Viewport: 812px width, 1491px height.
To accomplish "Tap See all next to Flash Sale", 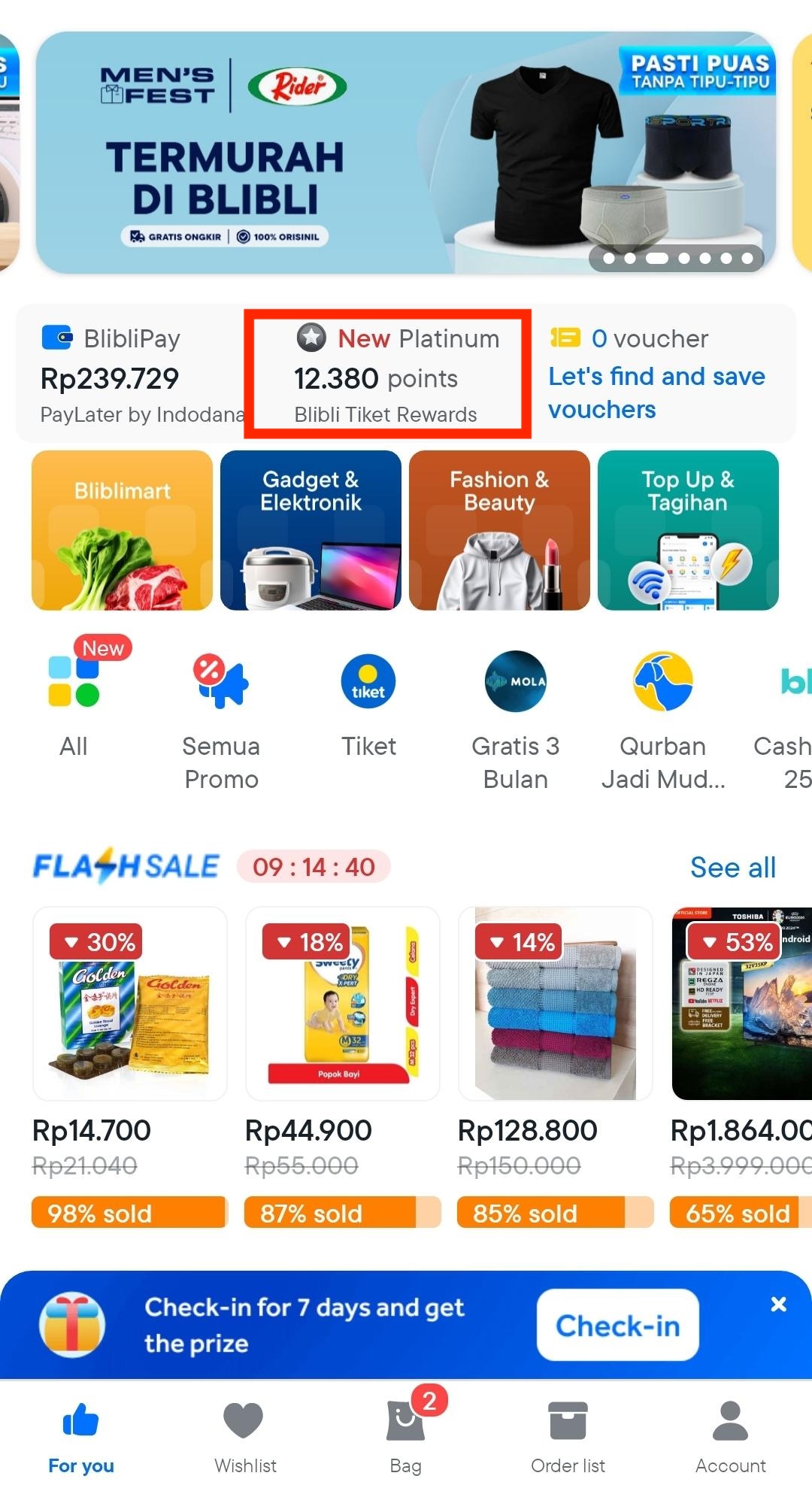I will 732,868.
